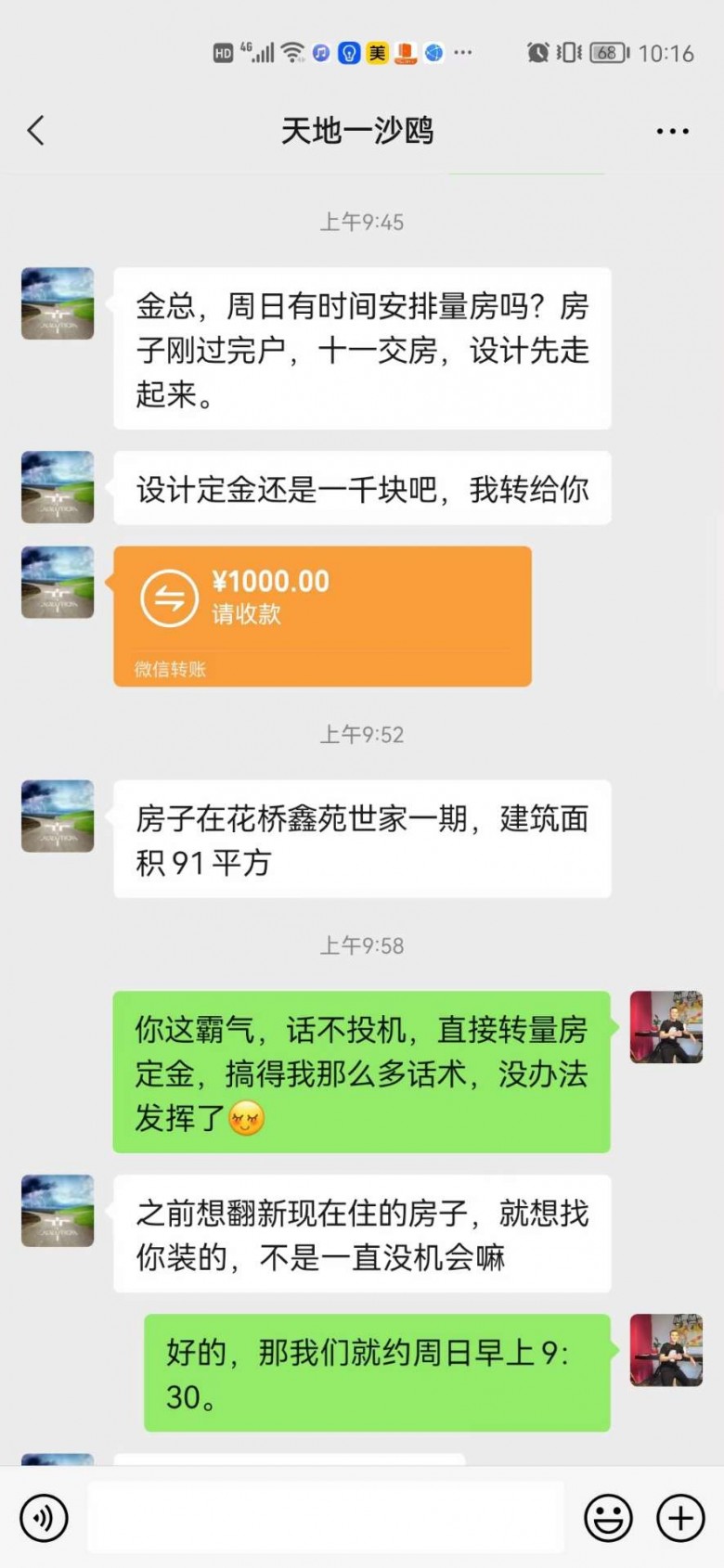Open contact avatar beside 金总 message
The image size is (724, 1568).
58,303
